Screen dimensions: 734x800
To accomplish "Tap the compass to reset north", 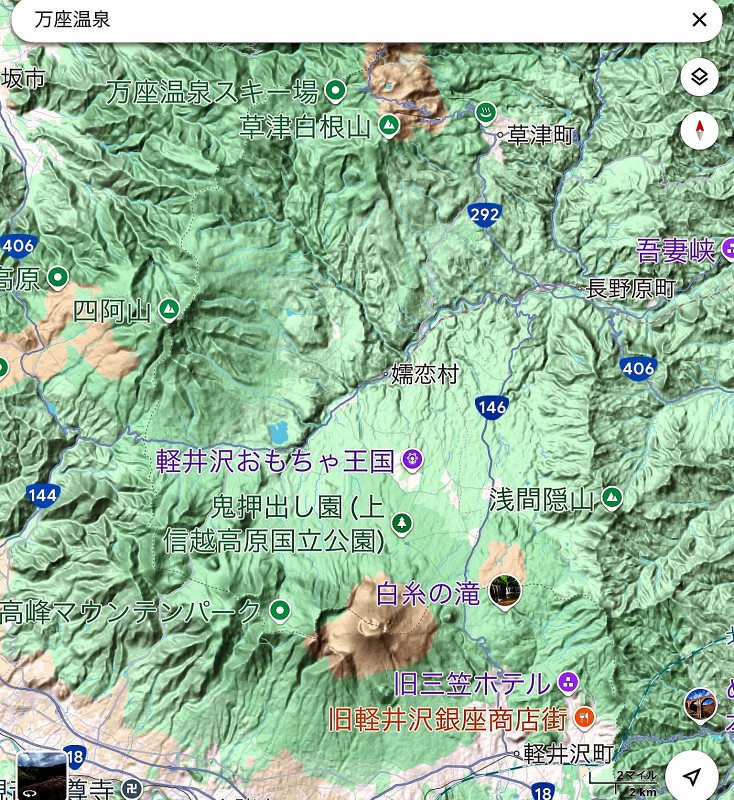I will point(699,131).
